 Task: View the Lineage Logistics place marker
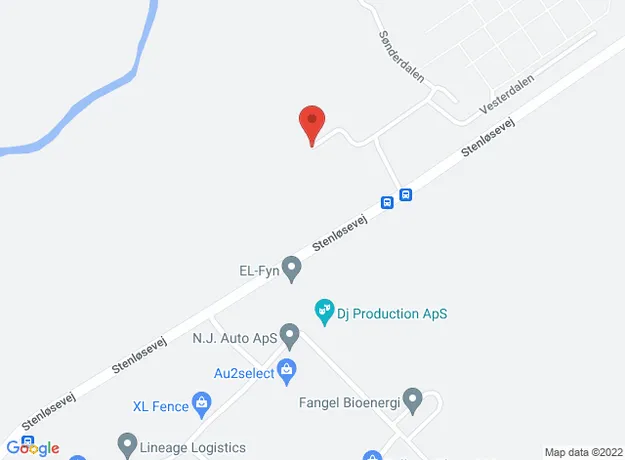(x=127, y=442)
